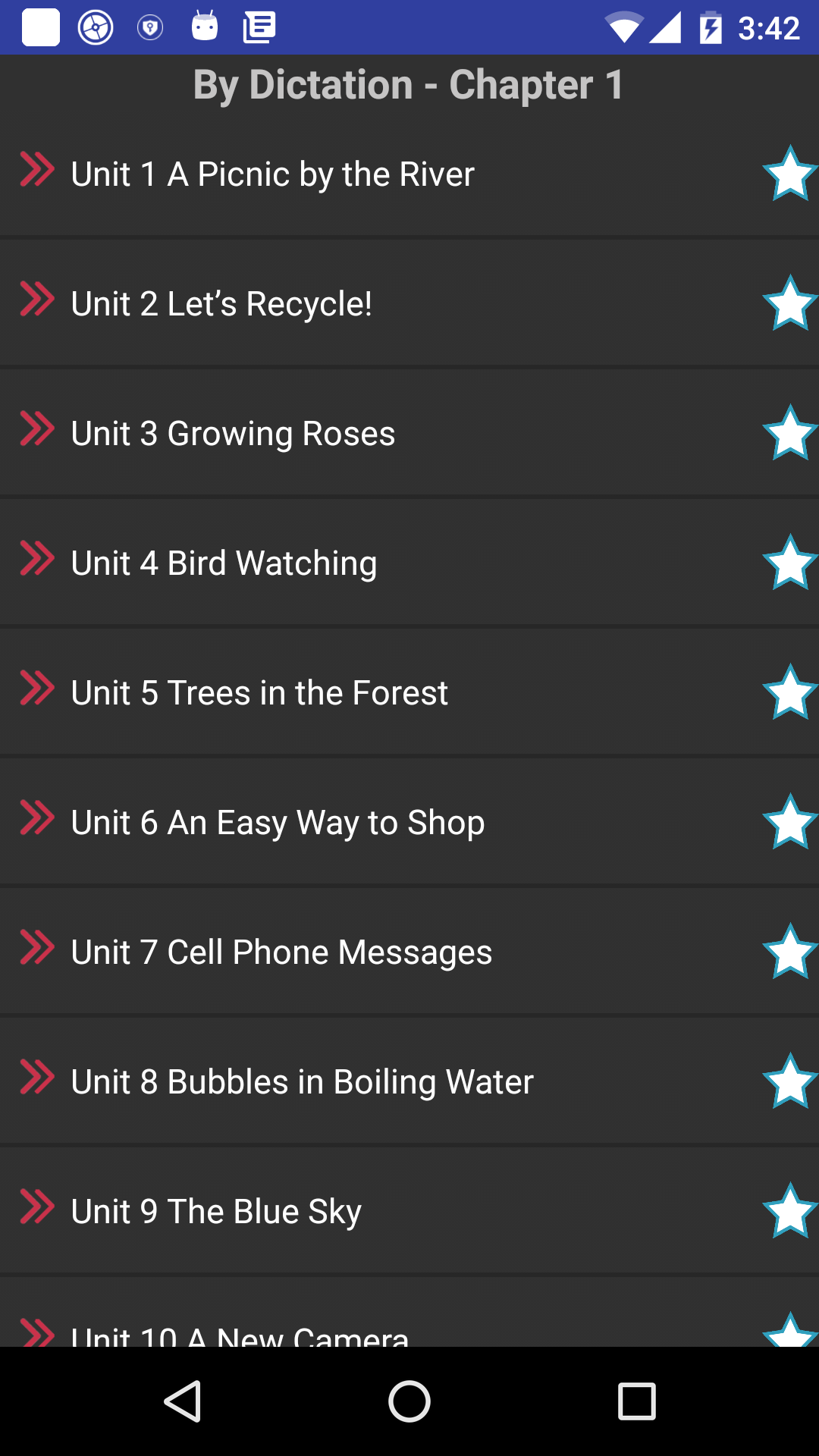Image resolution: width=819 pixels, height=1456 pixels.
Task: Open Unit 9 The Blue Sky
Action: [216, 1212]
